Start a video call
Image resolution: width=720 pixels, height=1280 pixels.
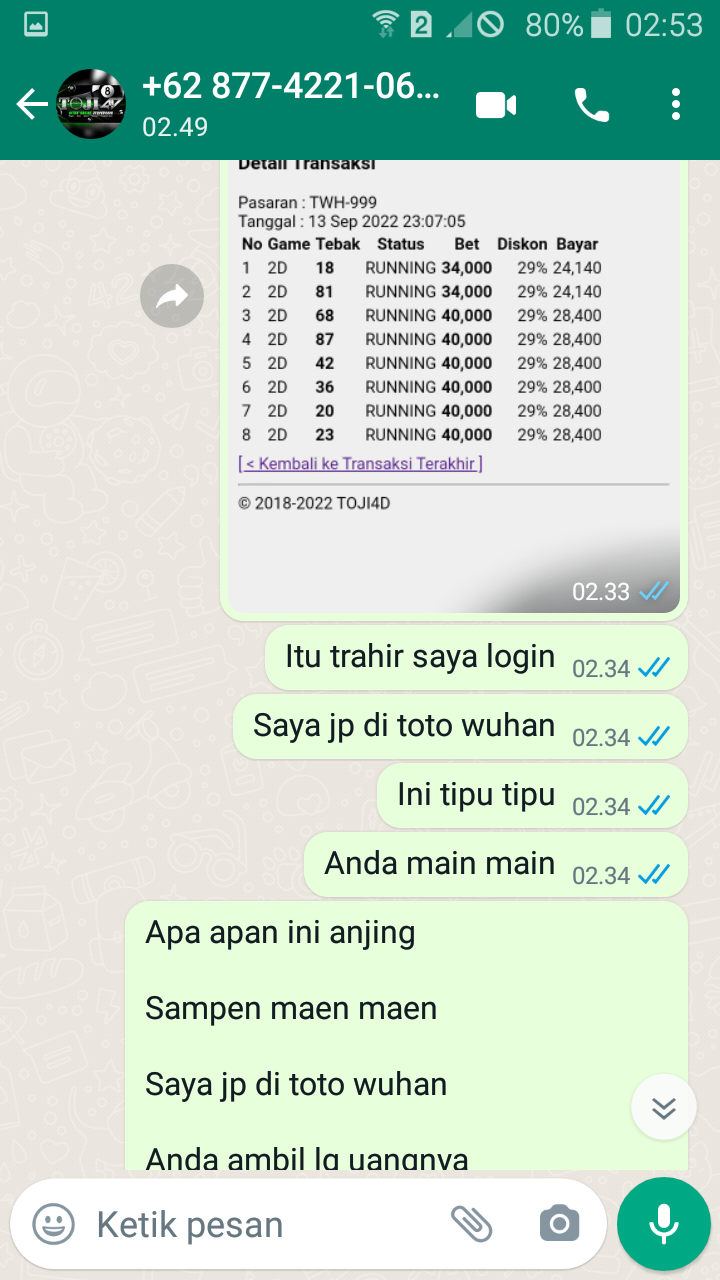pos(496,104)
